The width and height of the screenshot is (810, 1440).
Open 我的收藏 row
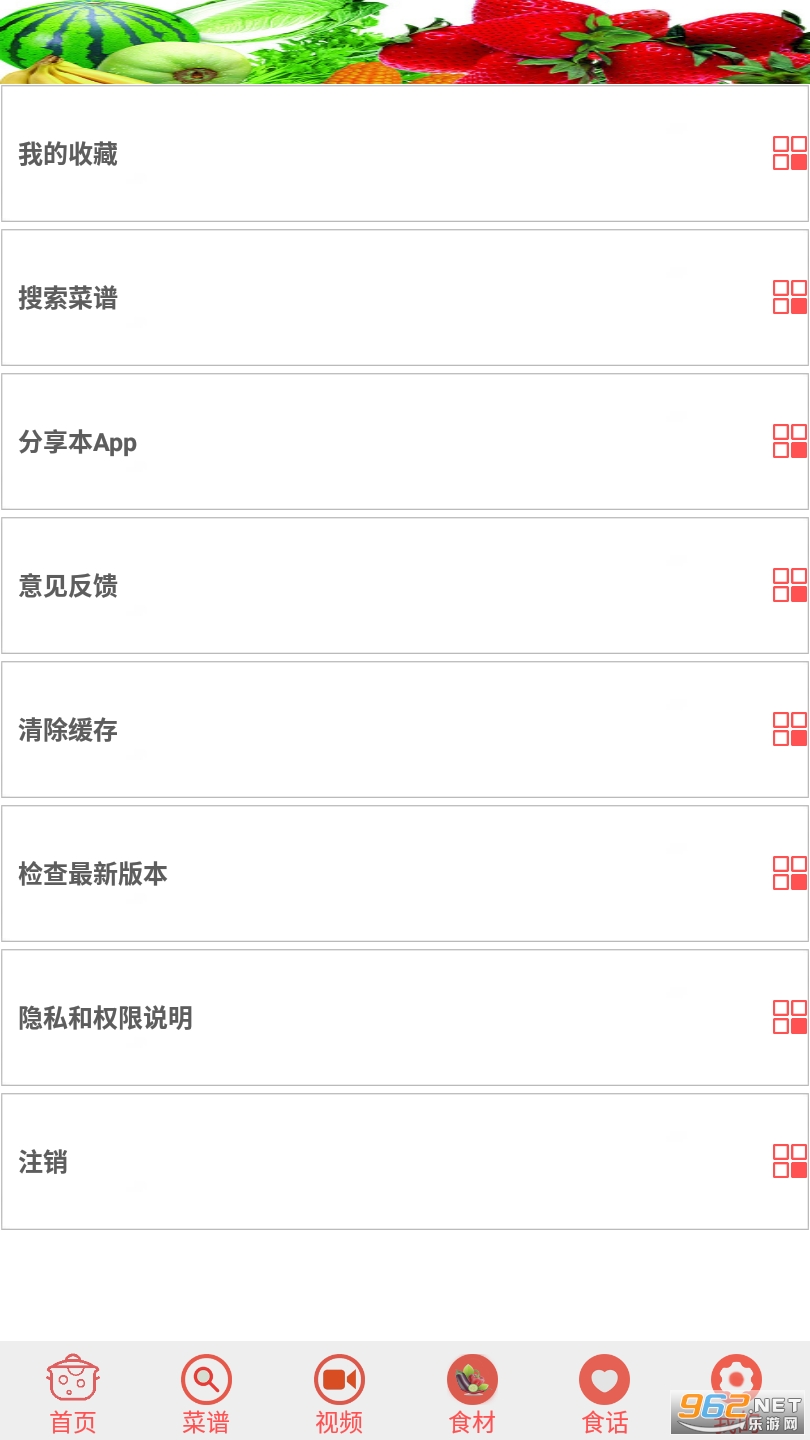click(405, 153)
